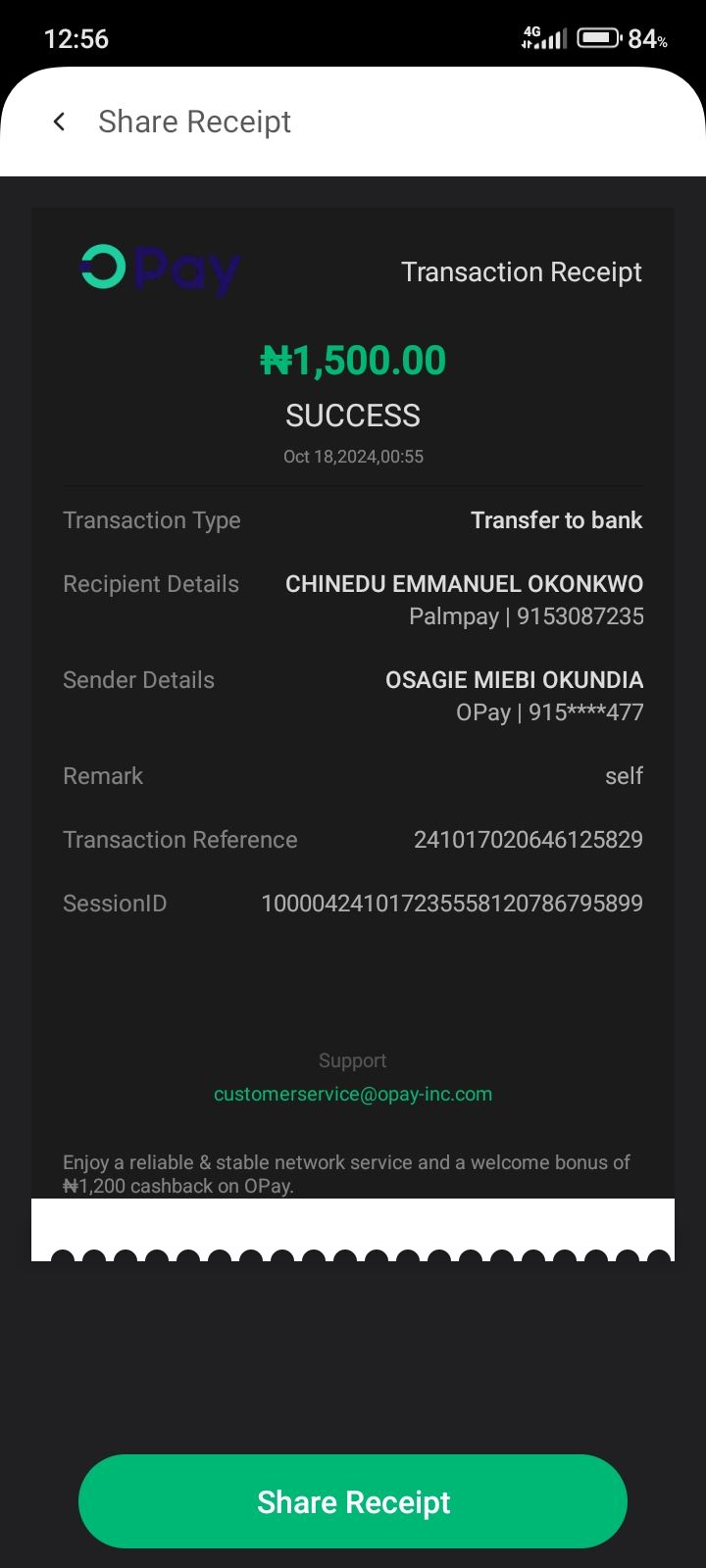Go back from Share Receipt screen
Screen dimensions: 706x1568
[x=60, y=122]
